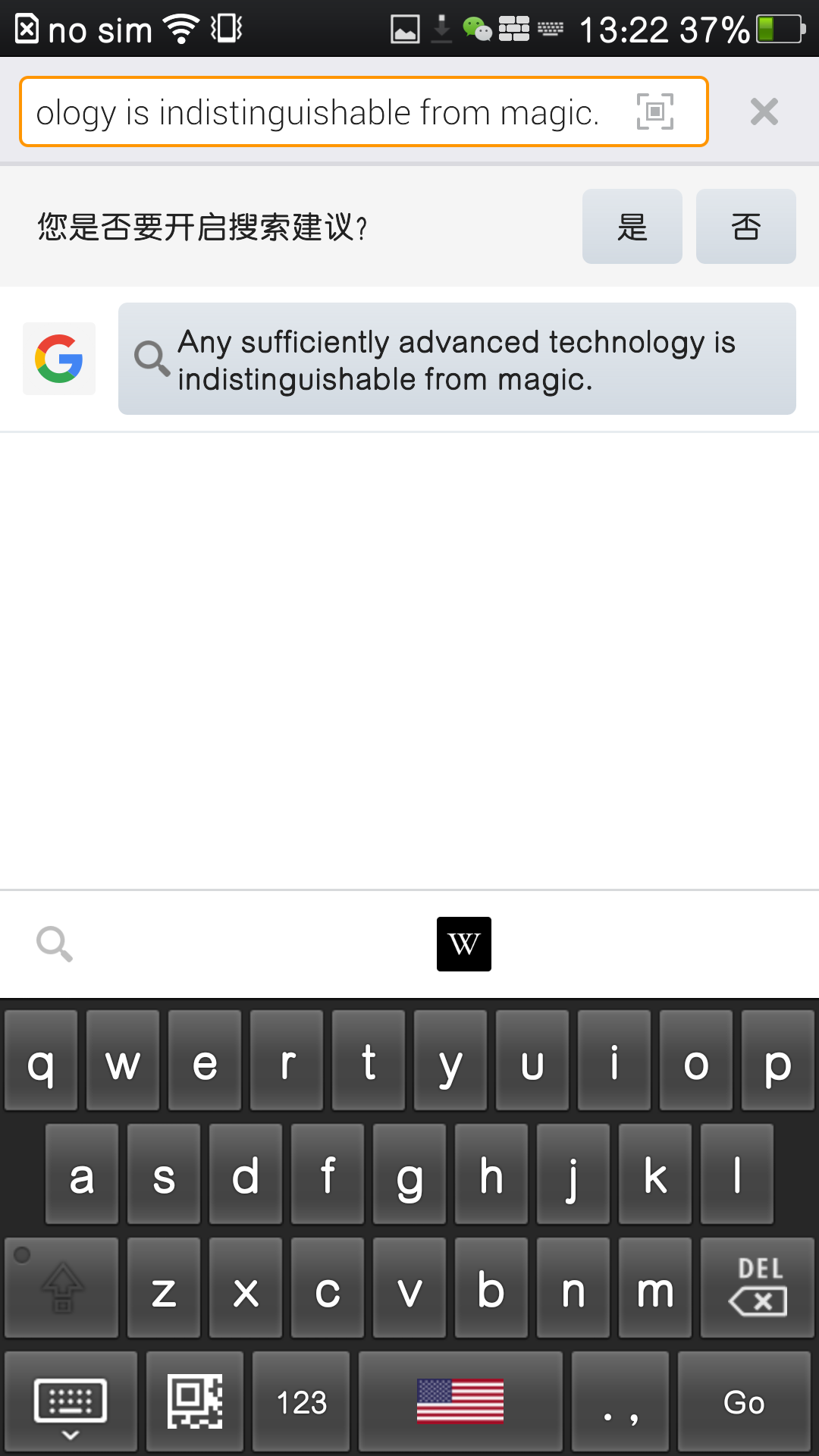This screenshot has width=819, height=1456.
Task: Hide the keyboard with the keyboard-down key
Action: coord(71,1401)
